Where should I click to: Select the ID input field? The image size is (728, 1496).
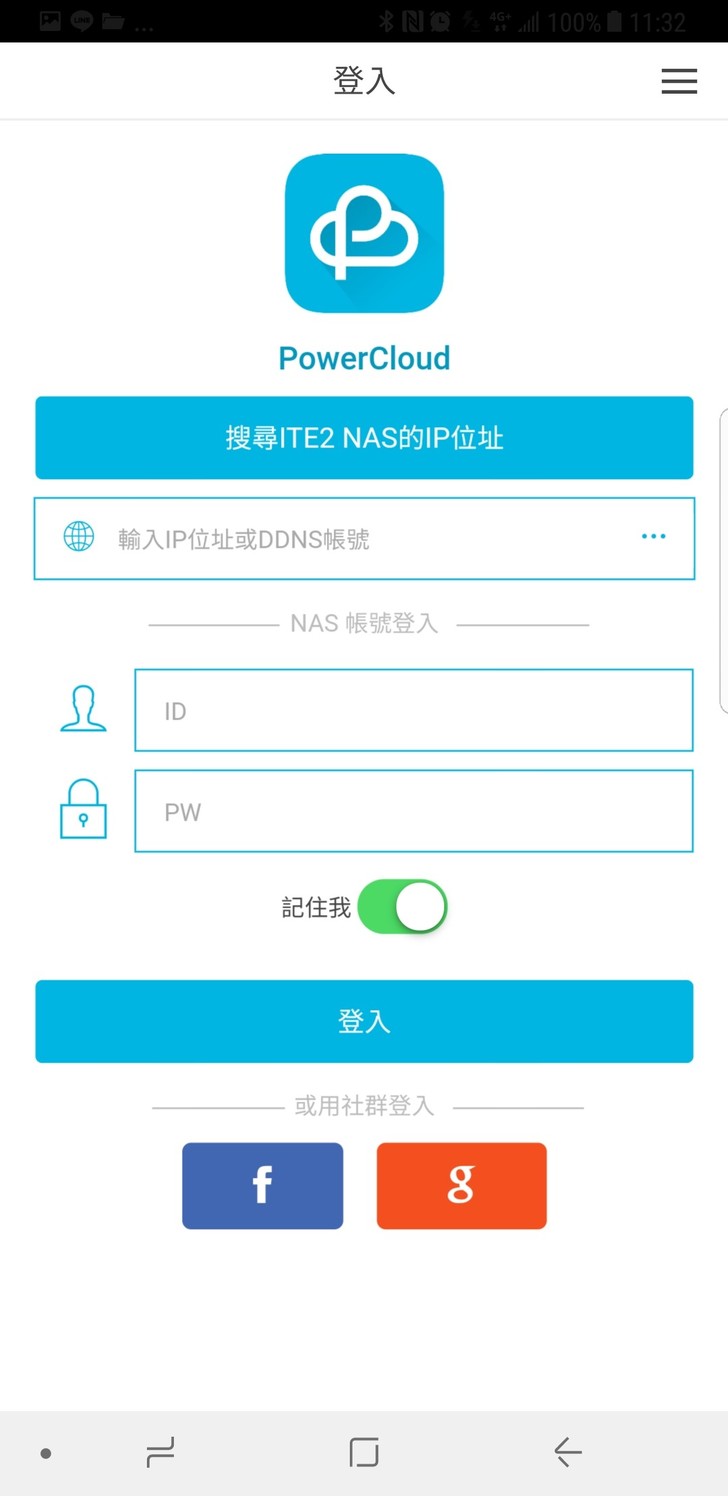point(413,711)
